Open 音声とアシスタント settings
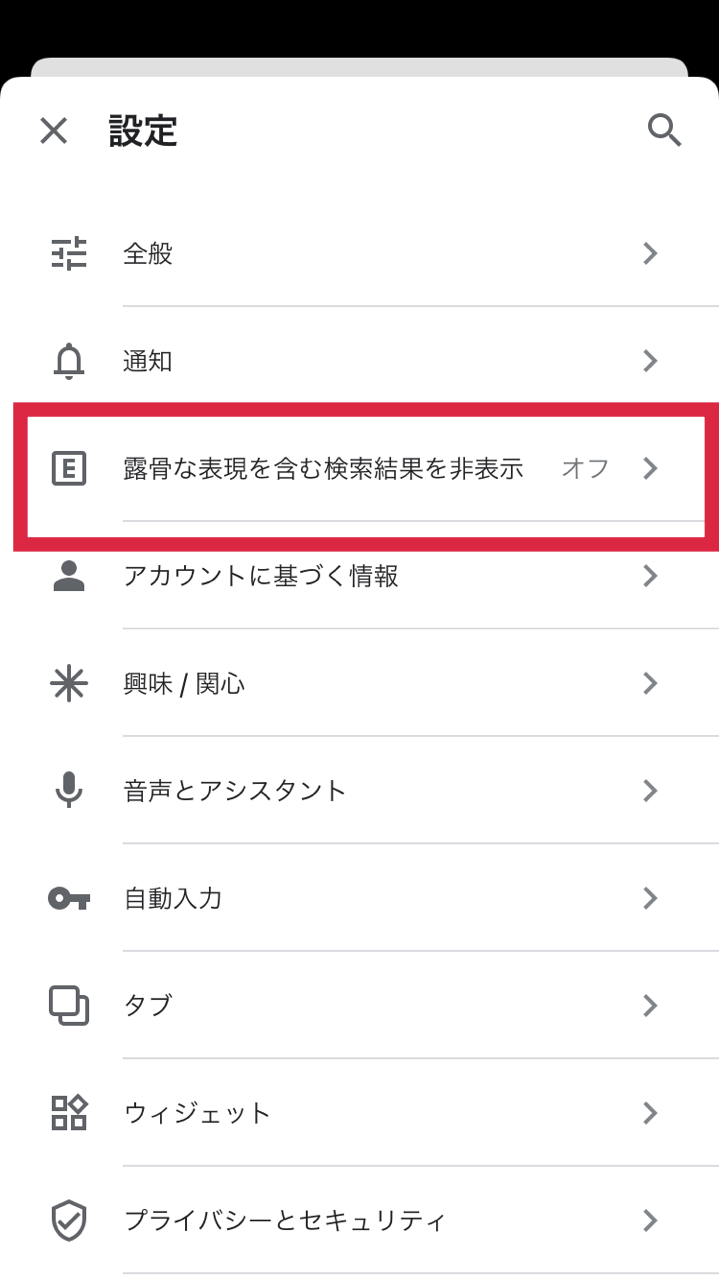Viewport: 719px width, 1280px height. tap(360, 791)
